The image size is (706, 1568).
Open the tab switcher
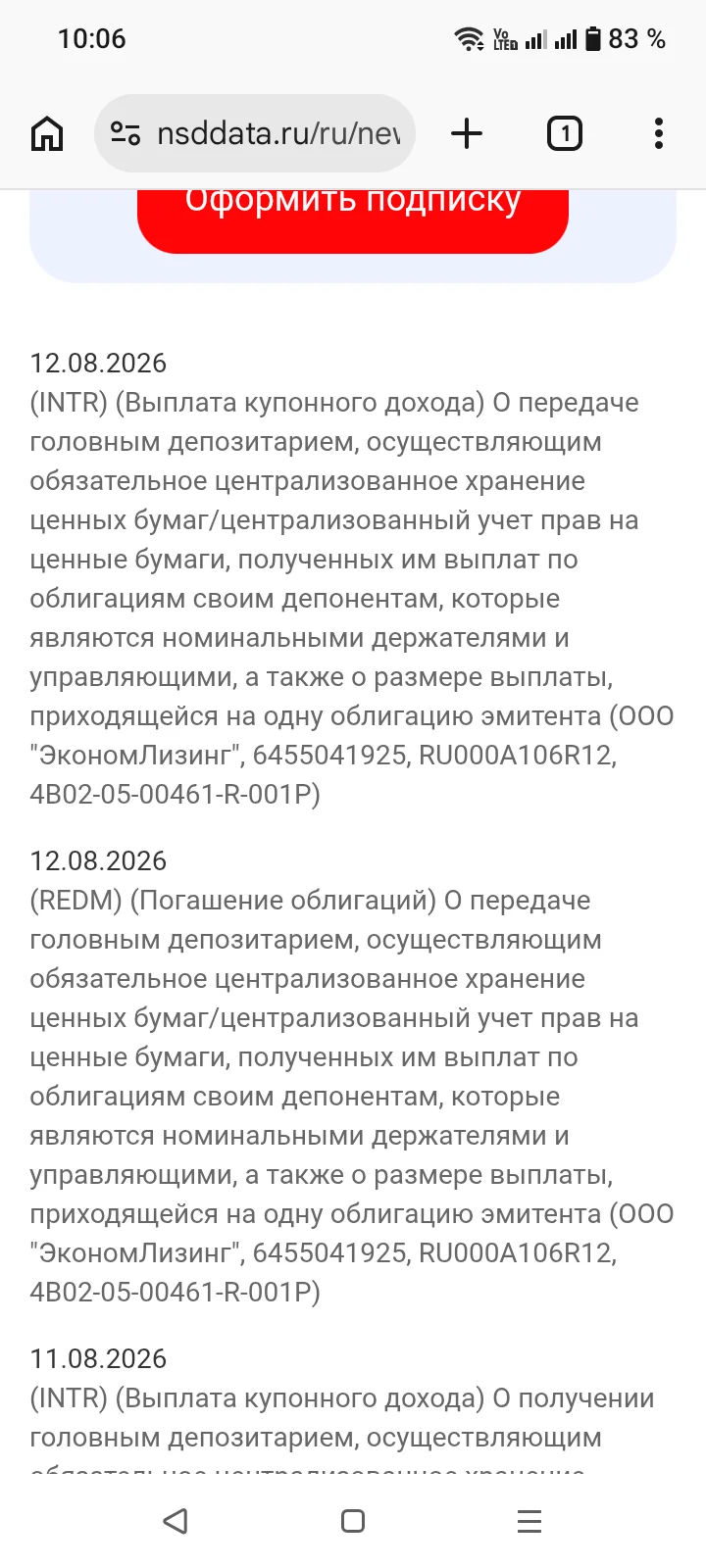(x=564, y=133)
